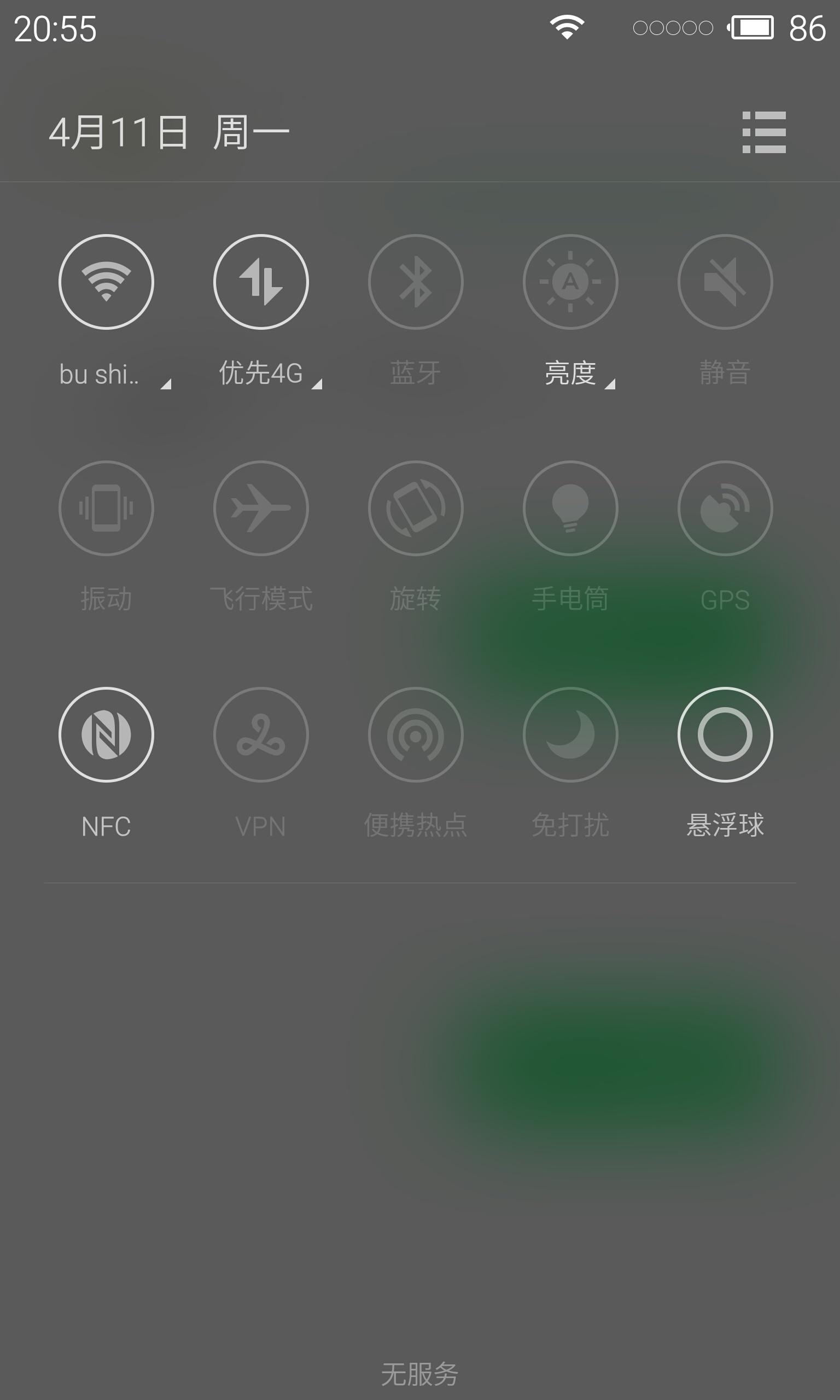
Task: Toggle screen rotation (旋转)
Action: click(416, 507)
